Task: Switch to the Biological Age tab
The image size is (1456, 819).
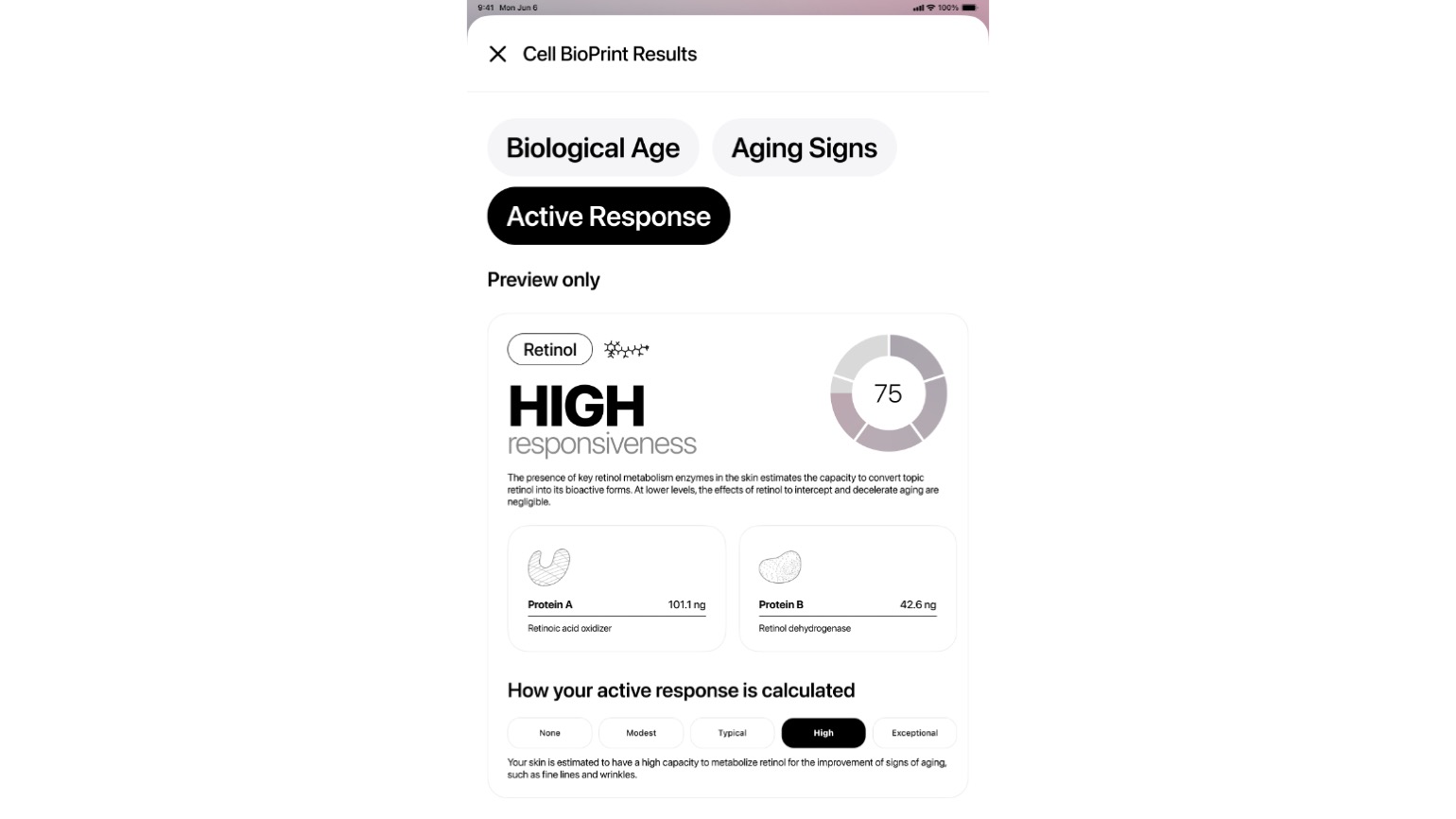Action: click(x=593, y=148)
